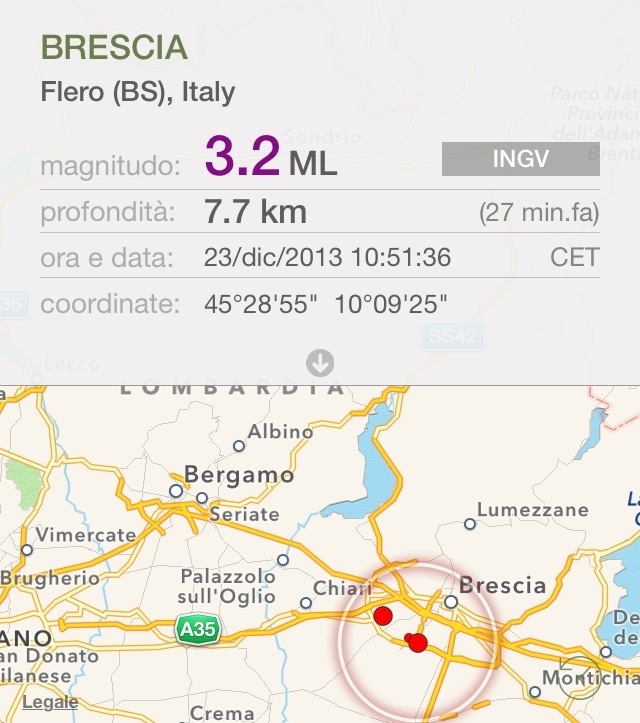Open the Legale map link
Viewport: 640px width, 723px height.
coord(50,702)
